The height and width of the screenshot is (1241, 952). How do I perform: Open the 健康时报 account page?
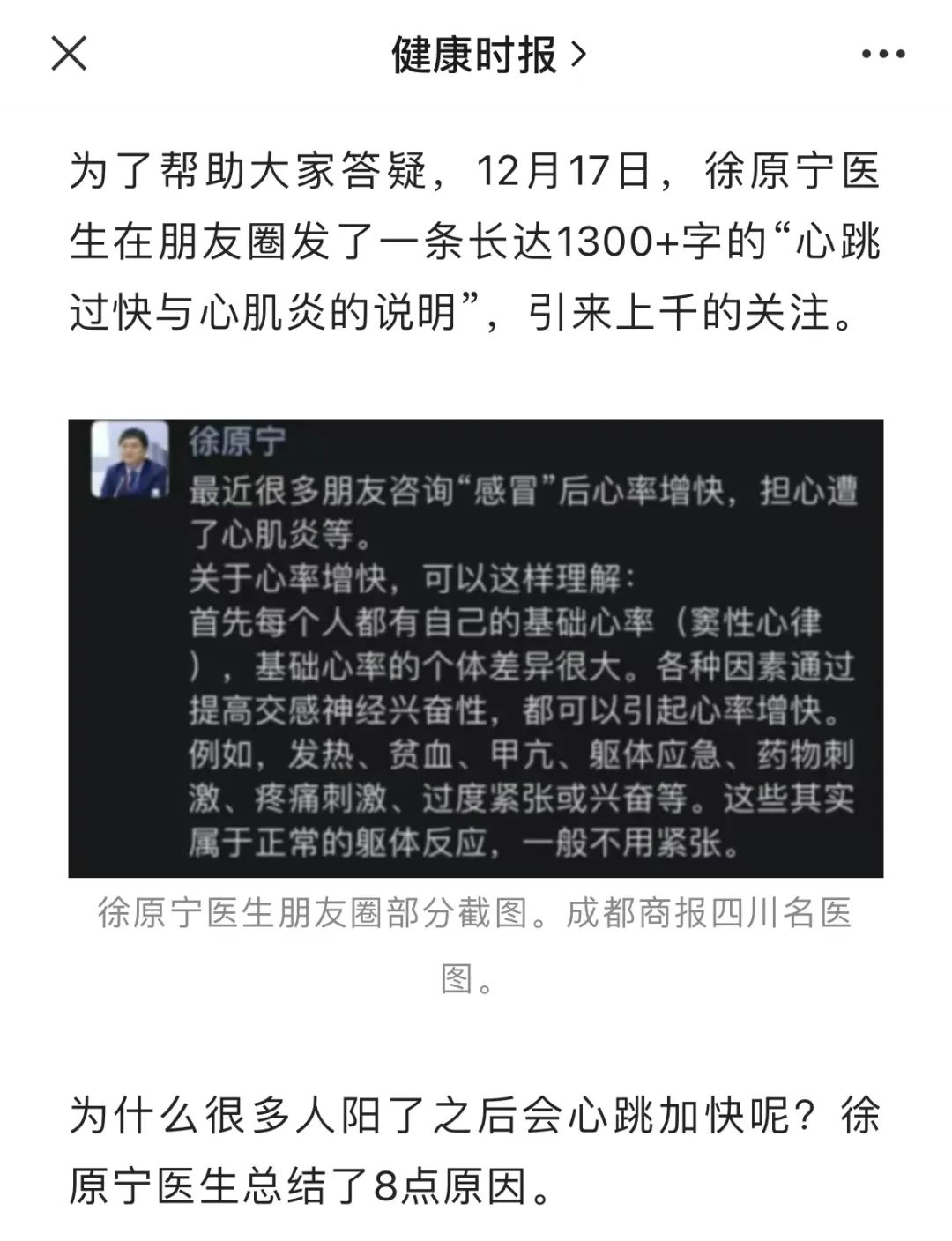point(487,55)
